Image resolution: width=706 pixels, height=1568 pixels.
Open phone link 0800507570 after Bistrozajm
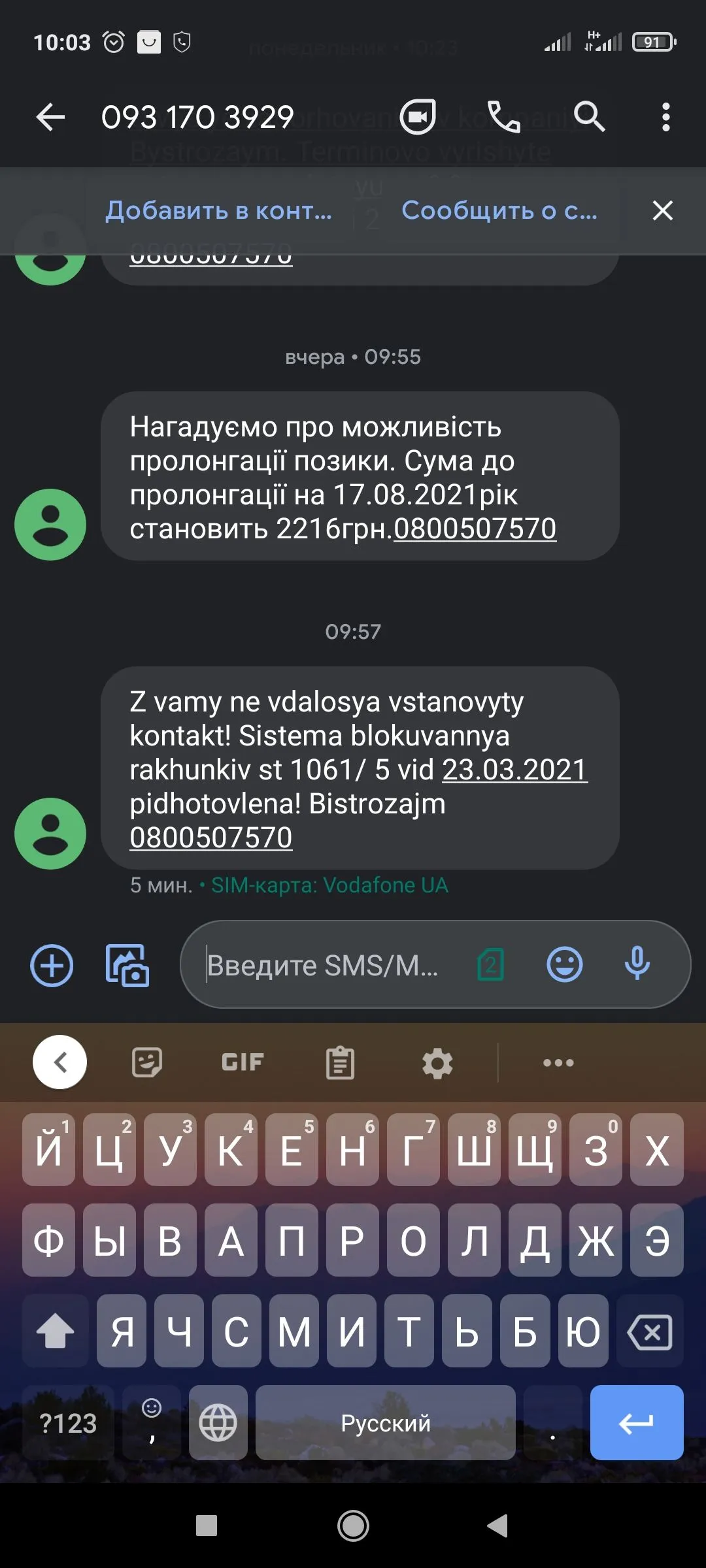click(210, 838)
